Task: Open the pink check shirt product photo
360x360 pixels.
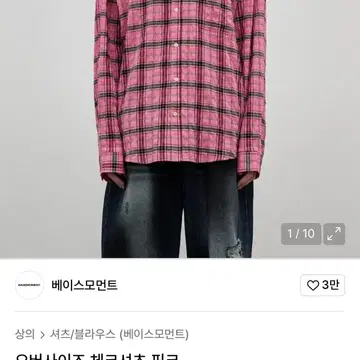Action: click(x=180, y=129)
